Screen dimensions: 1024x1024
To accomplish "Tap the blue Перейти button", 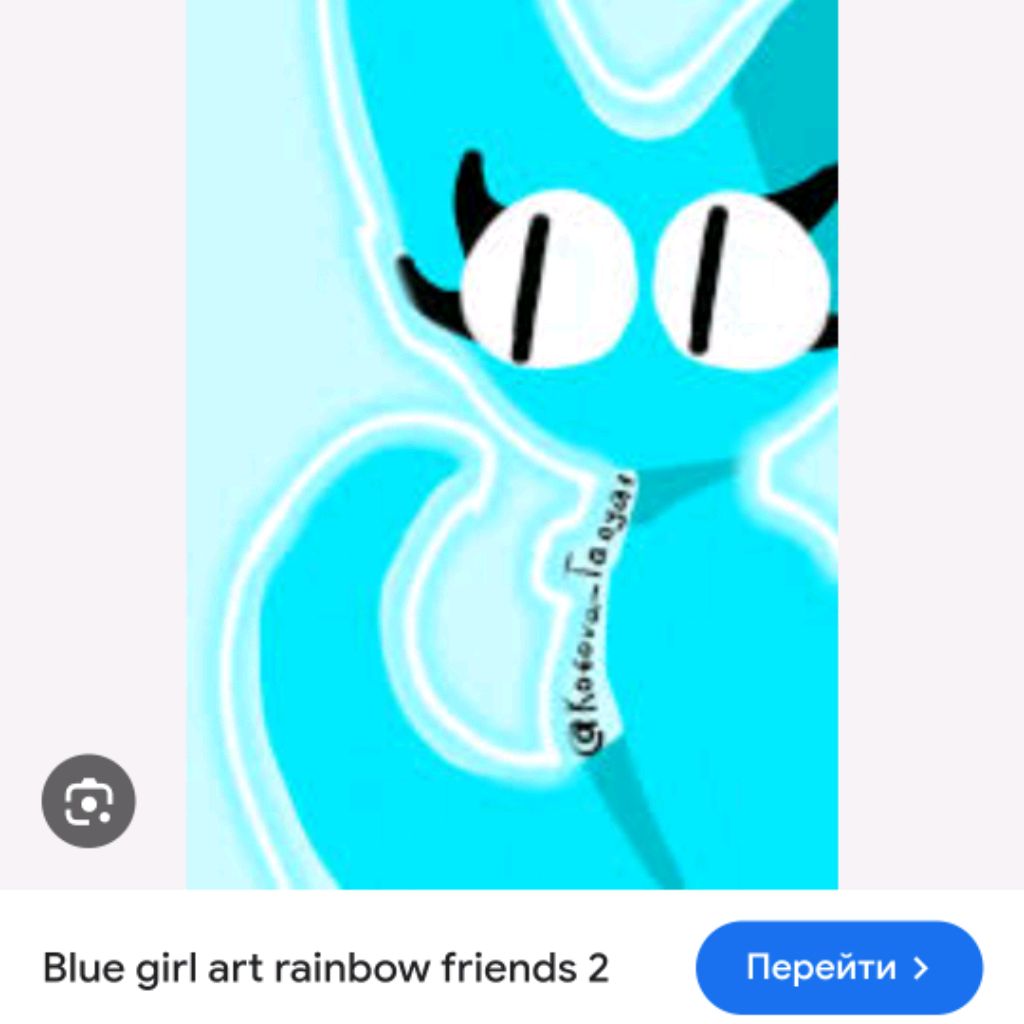I will [838, 967].
